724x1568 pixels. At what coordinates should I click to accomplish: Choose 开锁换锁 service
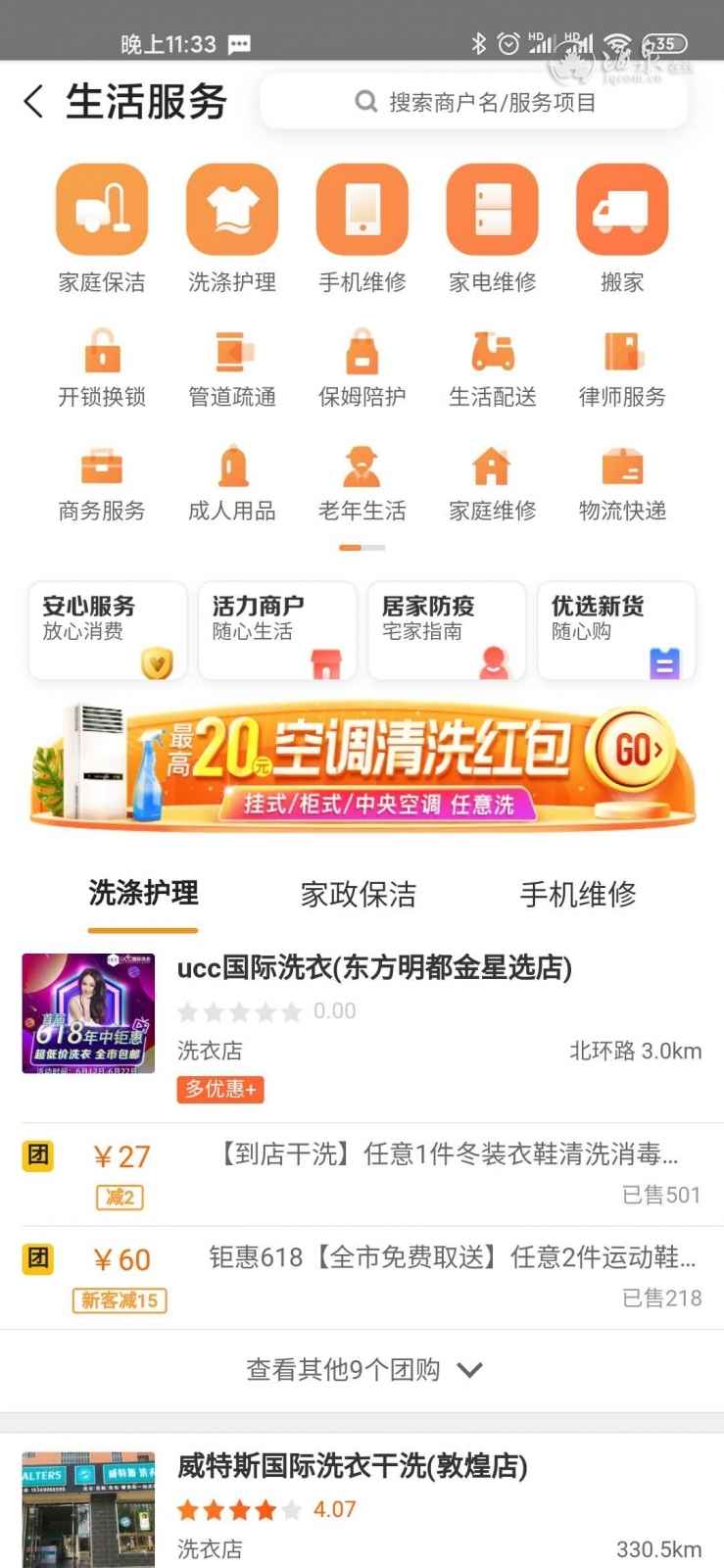(102, 368)
